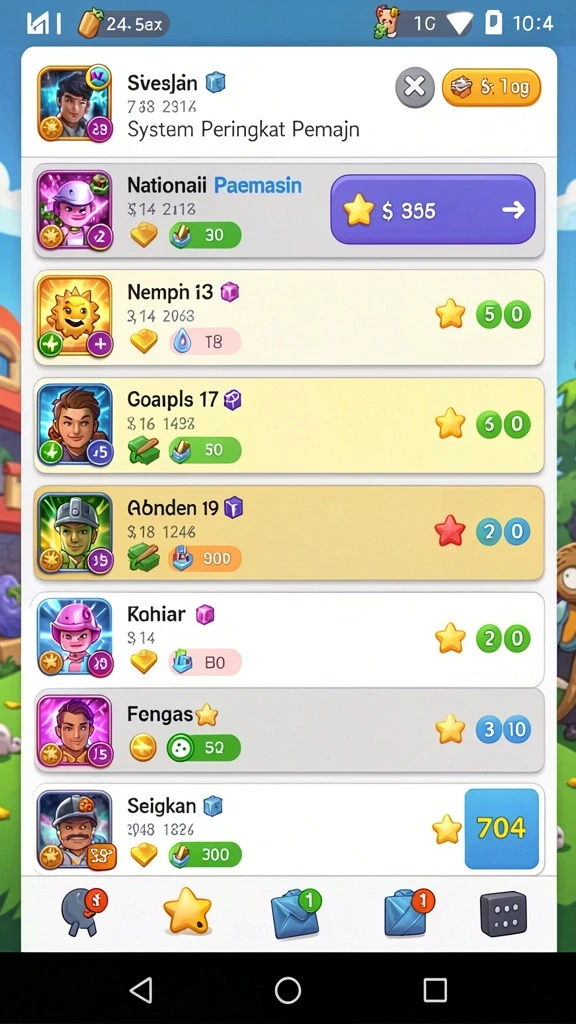This screenshot has width=576, height=1024.
Task: Open the green-badged envelope tab
Action: coord(296,913)
